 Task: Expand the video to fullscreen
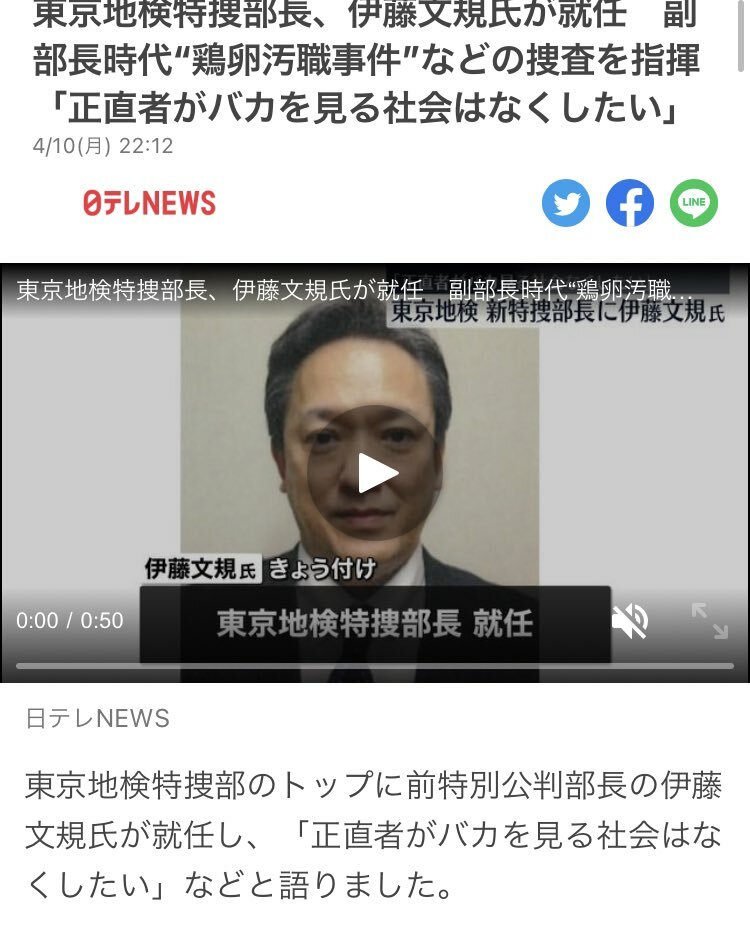pos(710,621)
